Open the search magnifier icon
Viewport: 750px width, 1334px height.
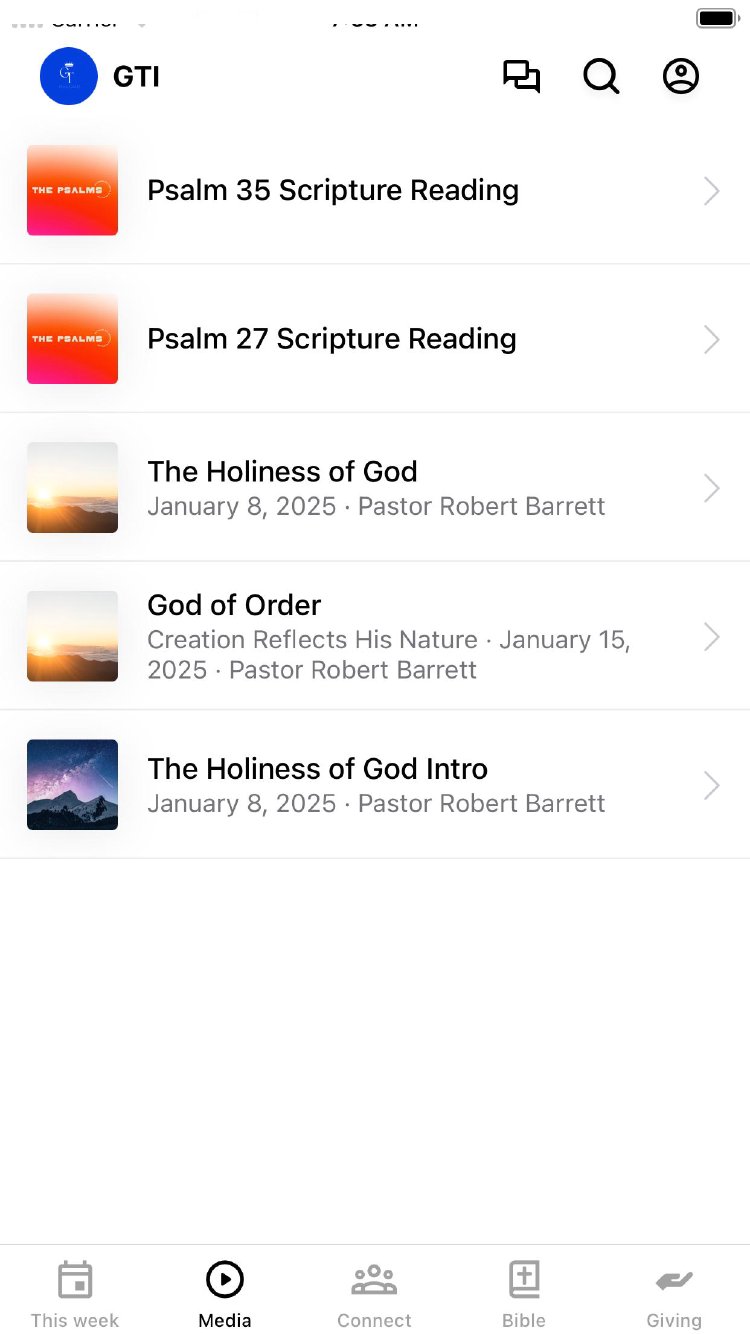[x=601, y=77]
